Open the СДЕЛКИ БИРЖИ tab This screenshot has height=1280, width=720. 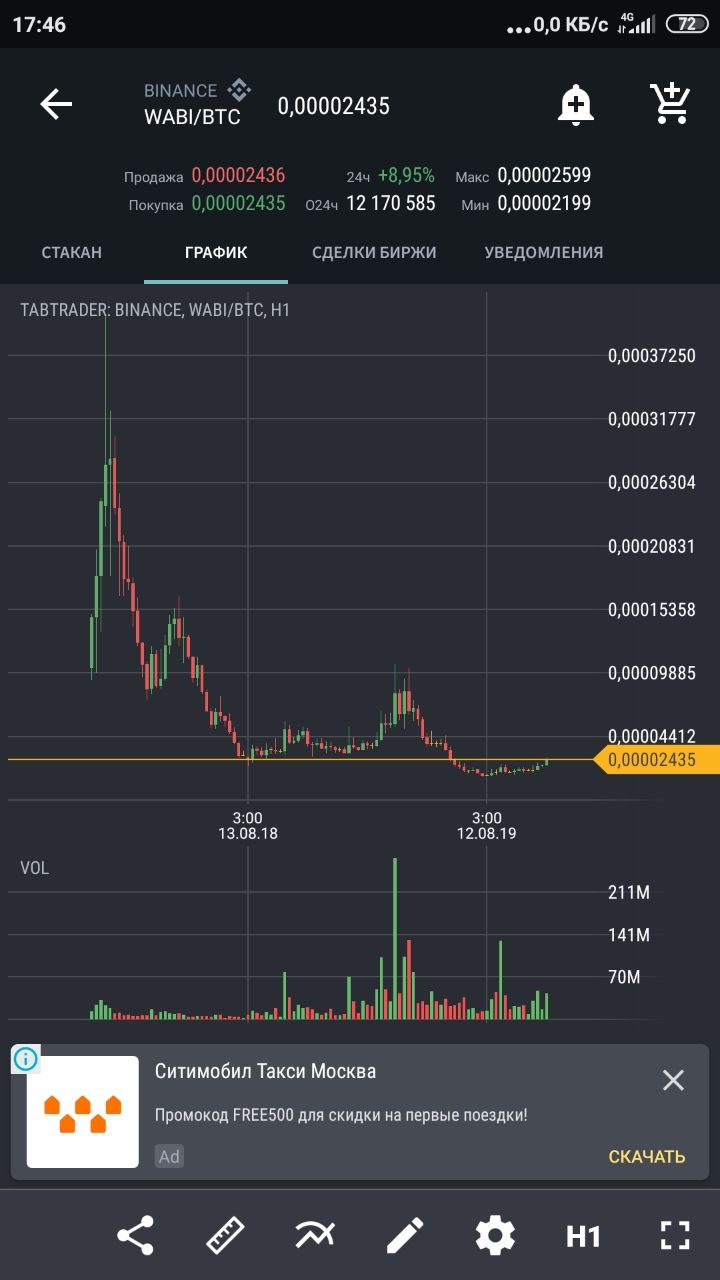[374, 252]
